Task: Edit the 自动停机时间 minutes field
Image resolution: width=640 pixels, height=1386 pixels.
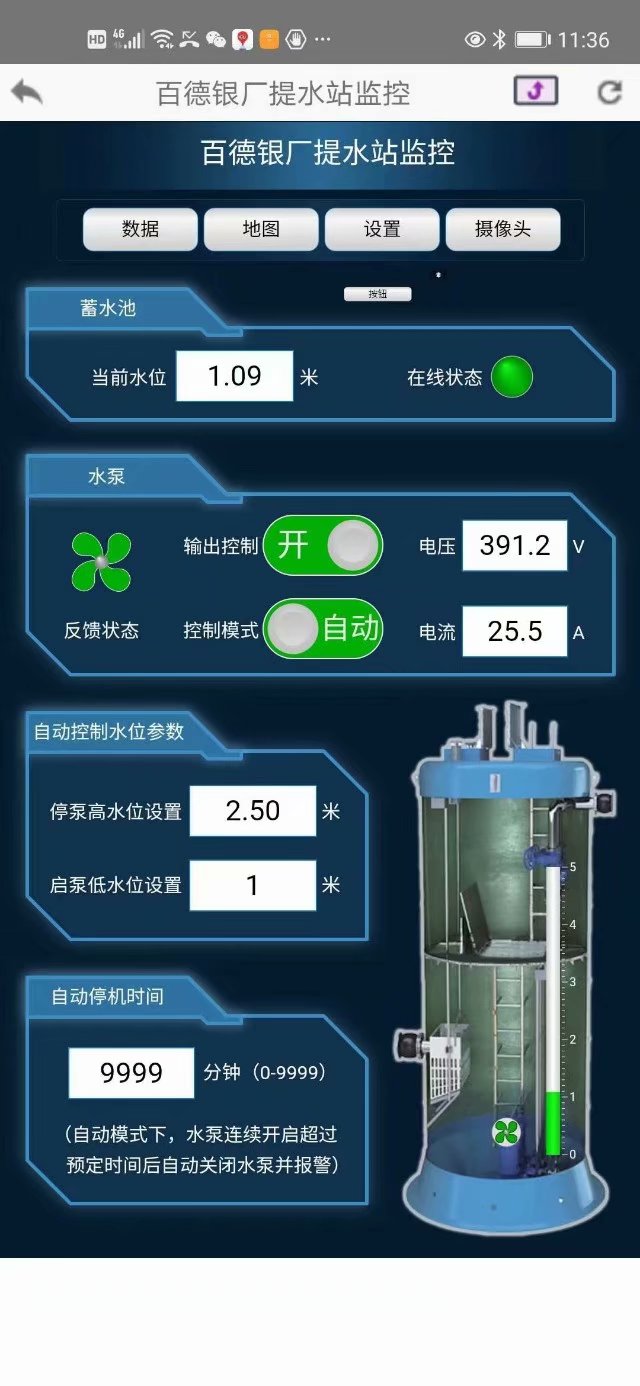Action: coord(131,1073)
